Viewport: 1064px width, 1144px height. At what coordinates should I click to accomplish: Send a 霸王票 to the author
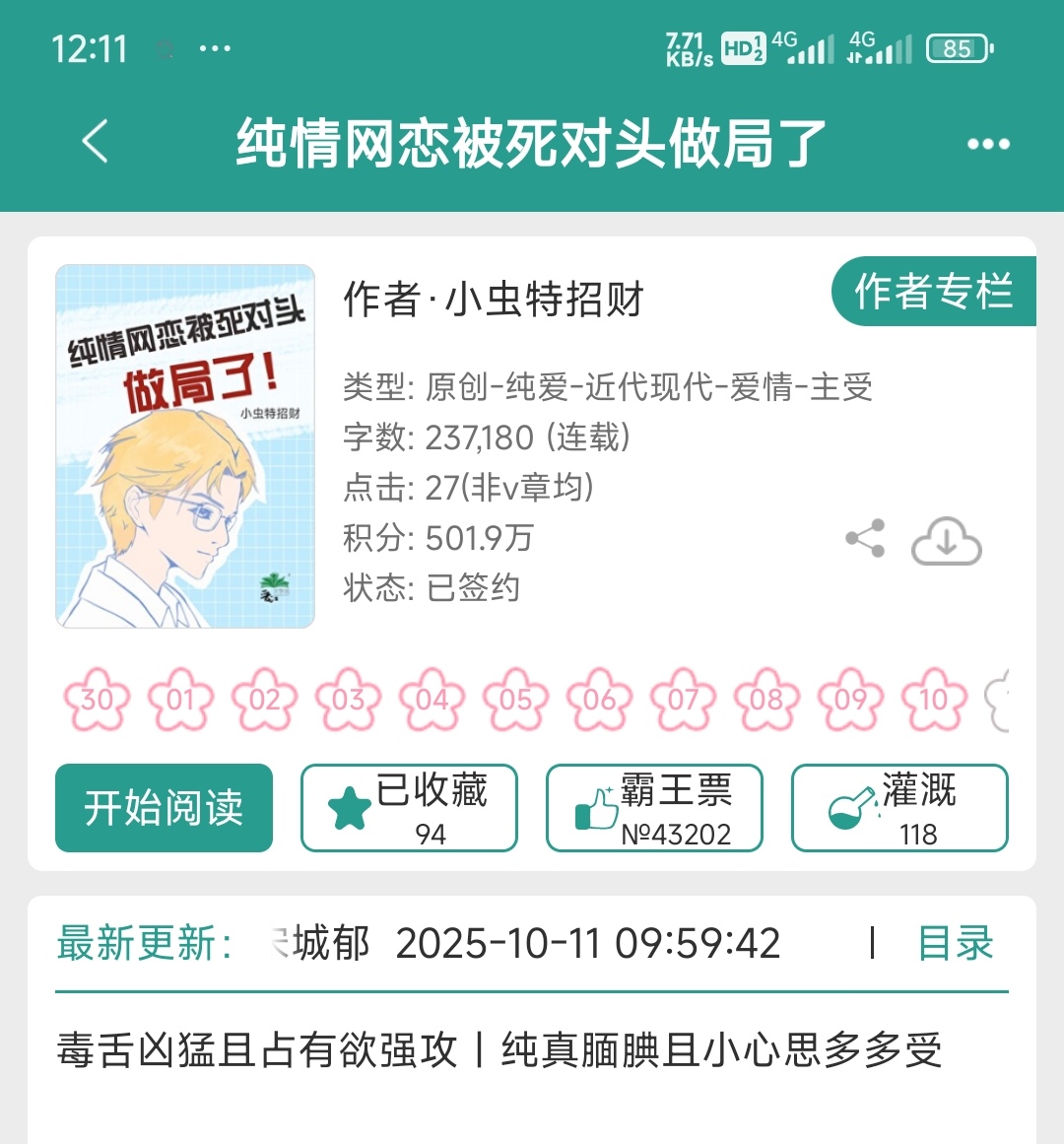(654, 808)
